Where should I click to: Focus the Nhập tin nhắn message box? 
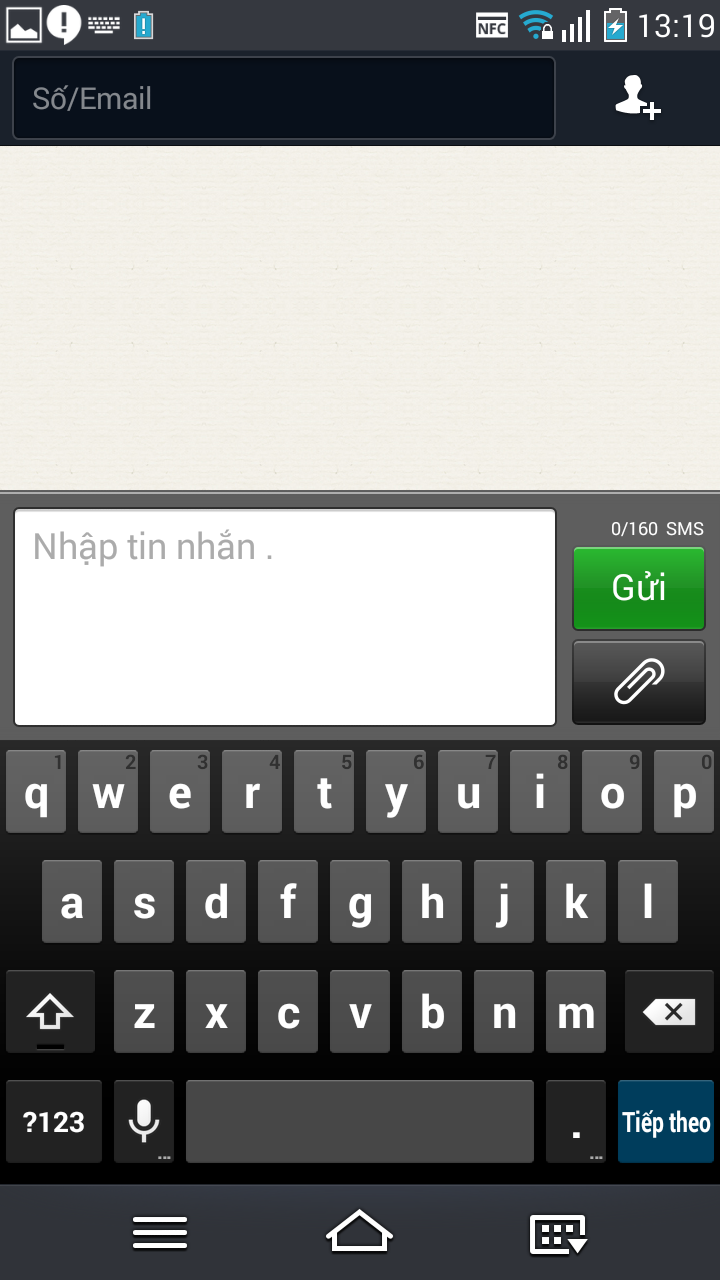285,617
